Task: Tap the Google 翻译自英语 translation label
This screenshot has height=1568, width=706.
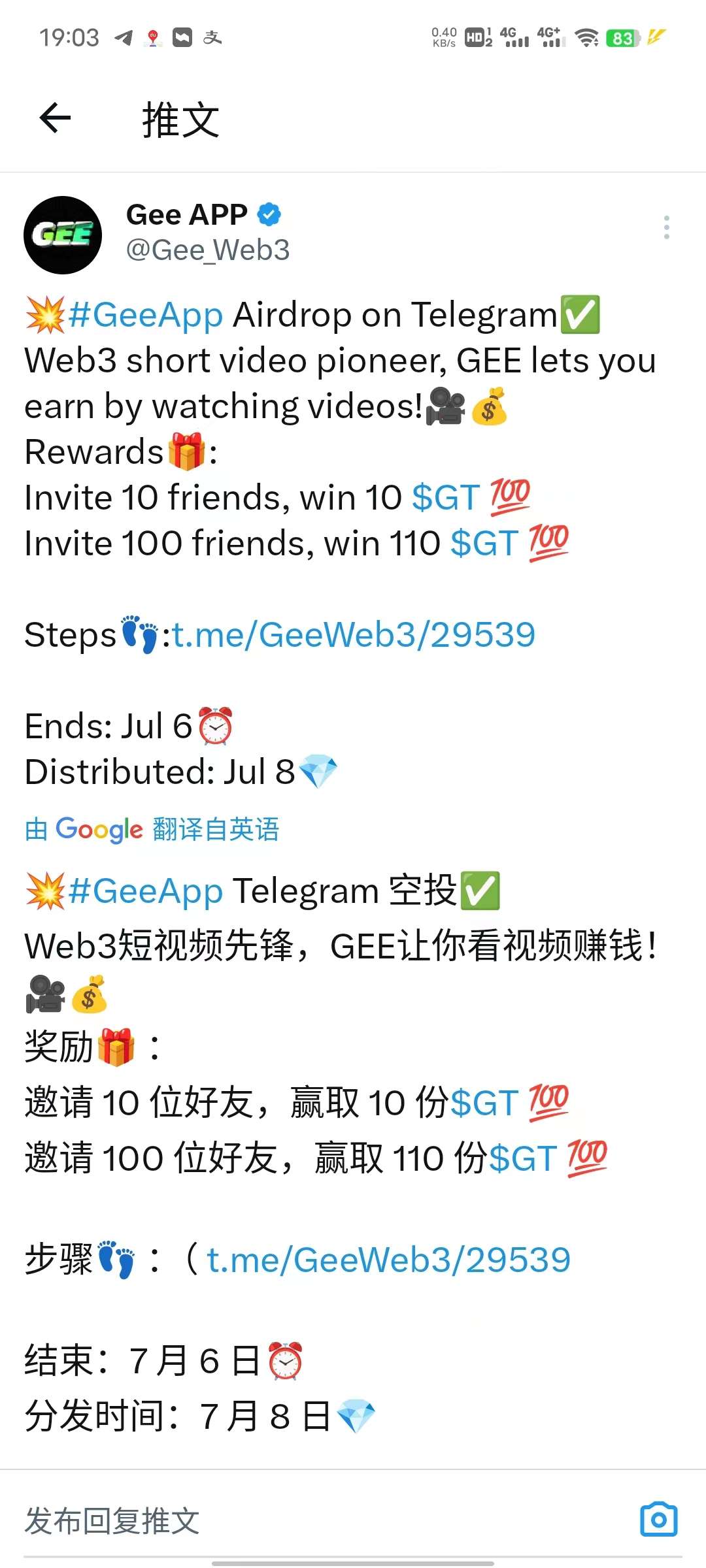Action: (x=152, y=829)
